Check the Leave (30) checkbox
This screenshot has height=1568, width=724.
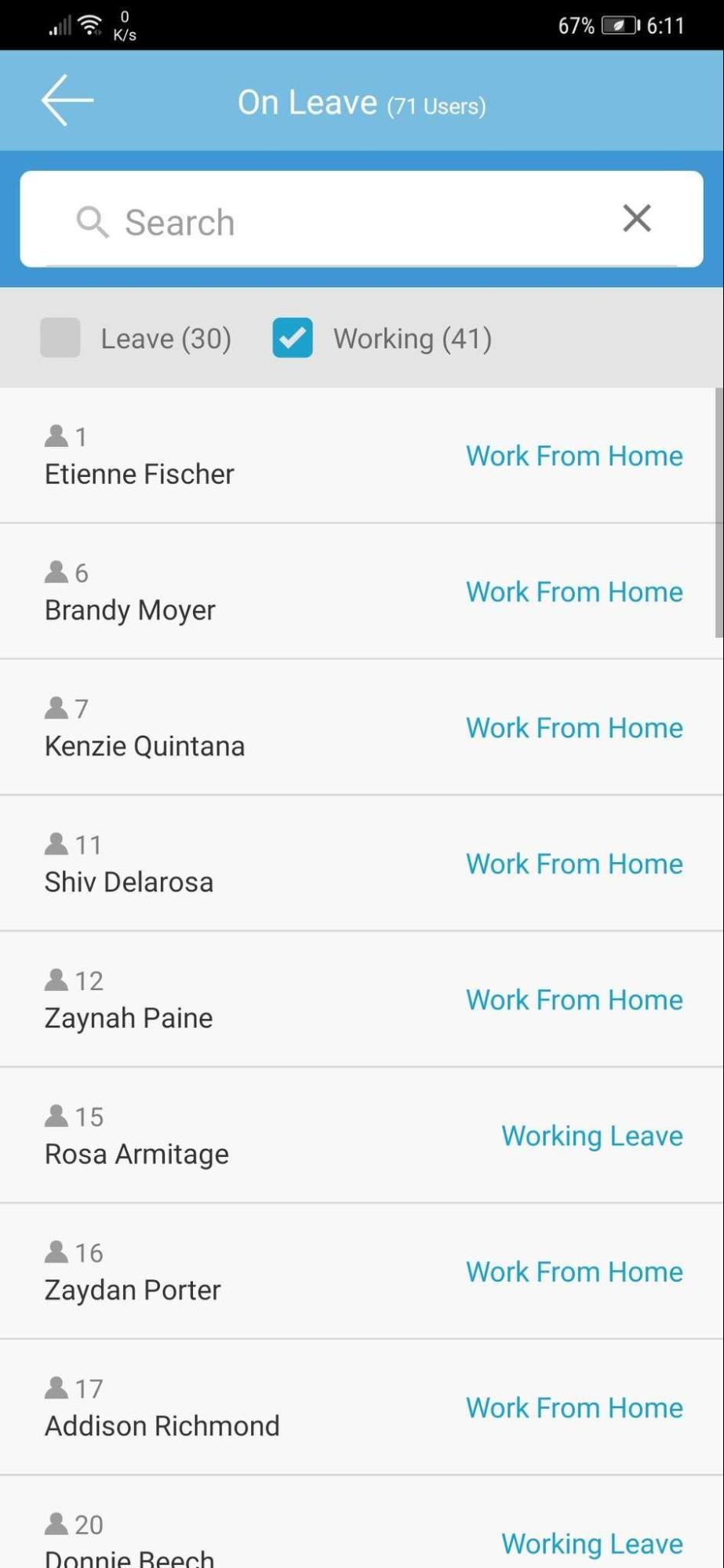coord(60,338)
